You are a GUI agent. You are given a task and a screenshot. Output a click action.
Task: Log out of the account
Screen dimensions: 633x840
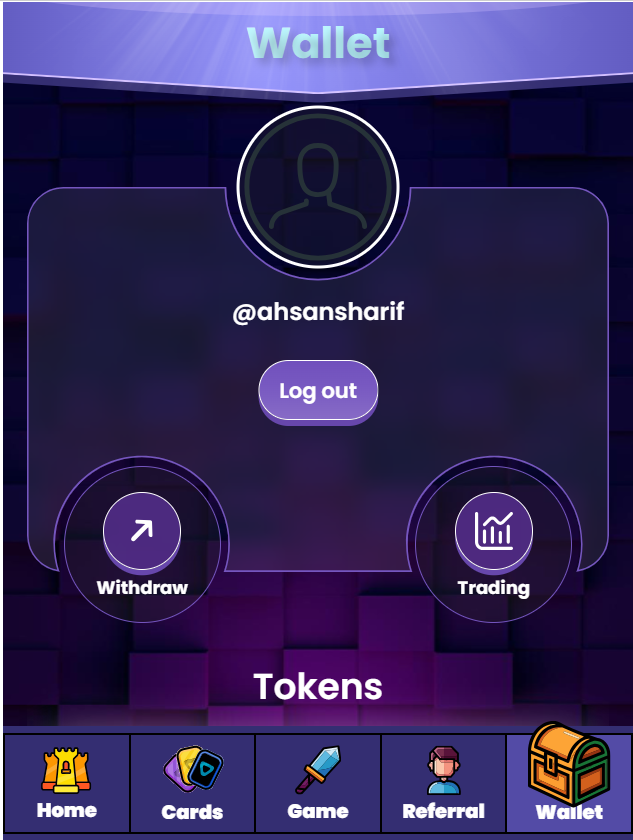[x=318, y=392]
